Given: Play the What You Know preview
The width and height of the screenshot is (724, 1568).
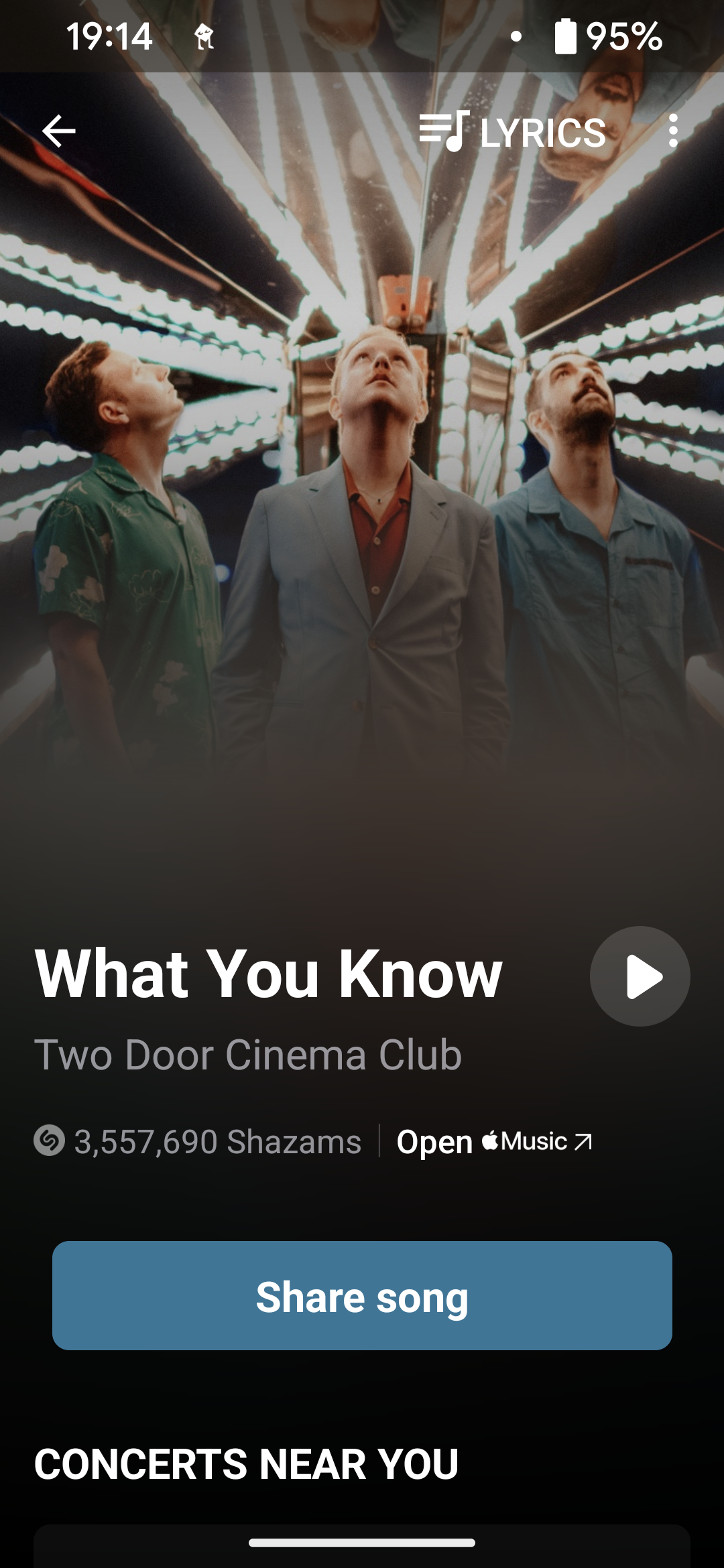Looking at the screenshot, I should tap(640, 976).
